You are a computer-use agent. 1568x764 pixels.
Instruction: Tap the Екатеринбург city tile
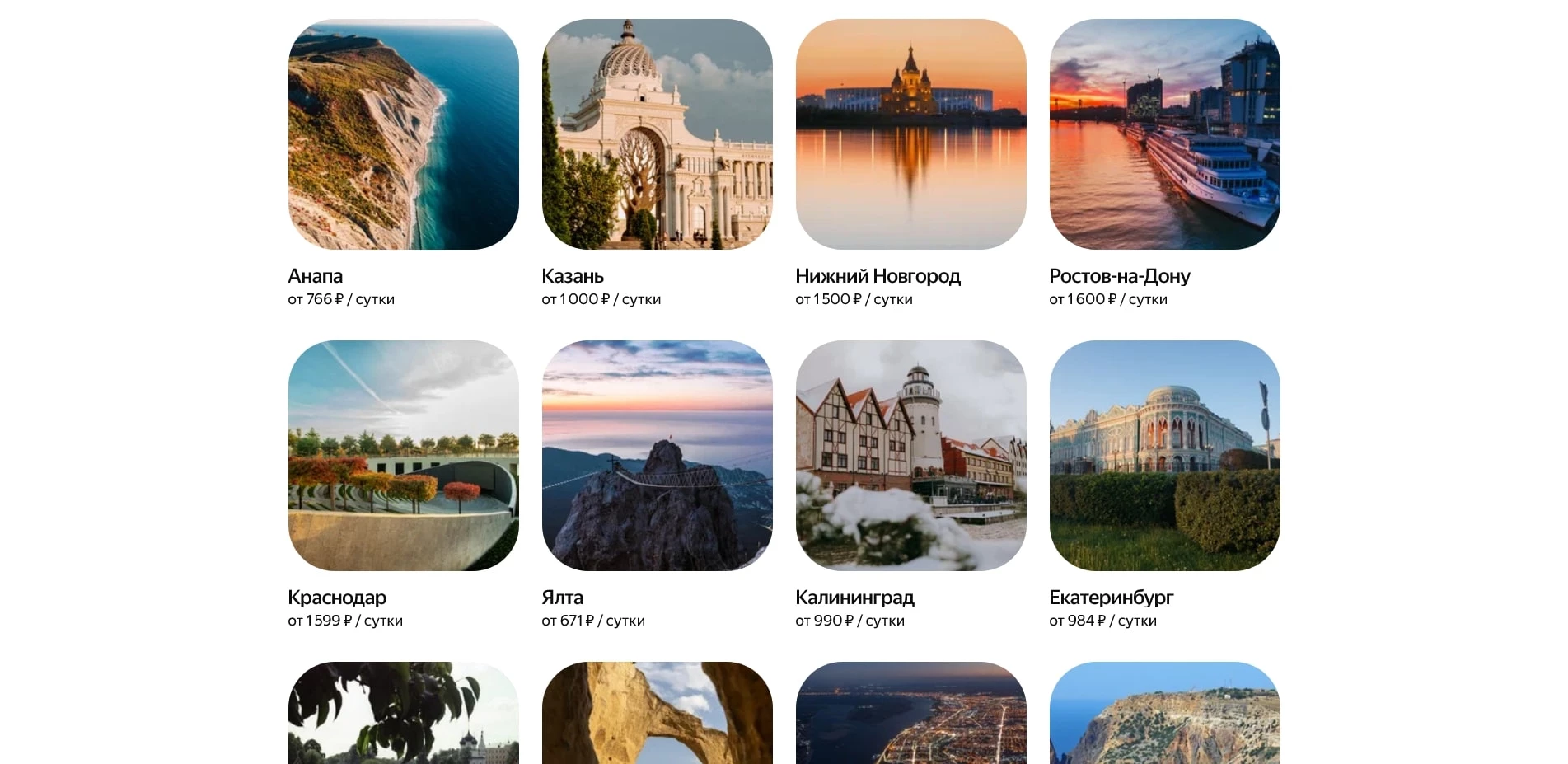pos(1164,456)
